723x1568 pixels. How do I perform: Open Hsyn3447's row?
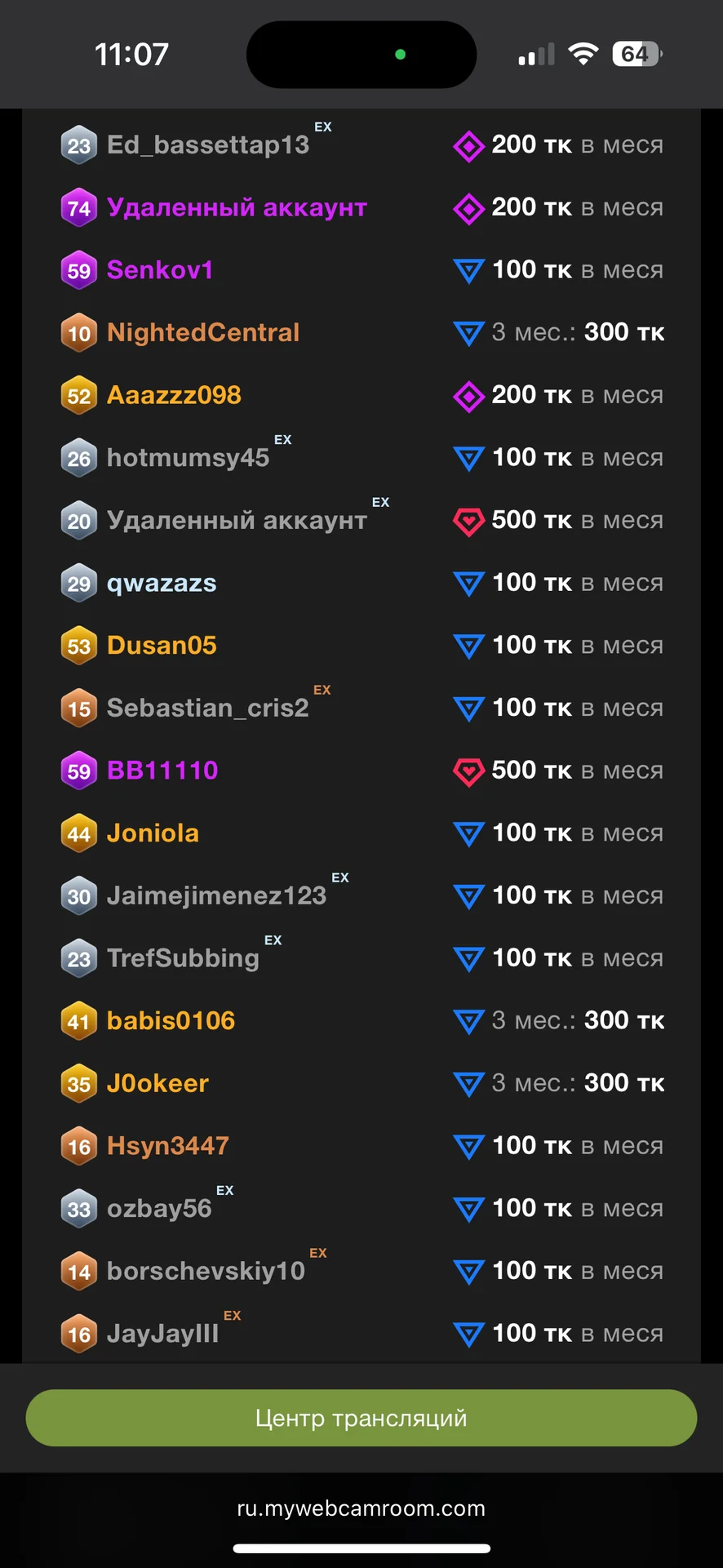point(167,1146)
